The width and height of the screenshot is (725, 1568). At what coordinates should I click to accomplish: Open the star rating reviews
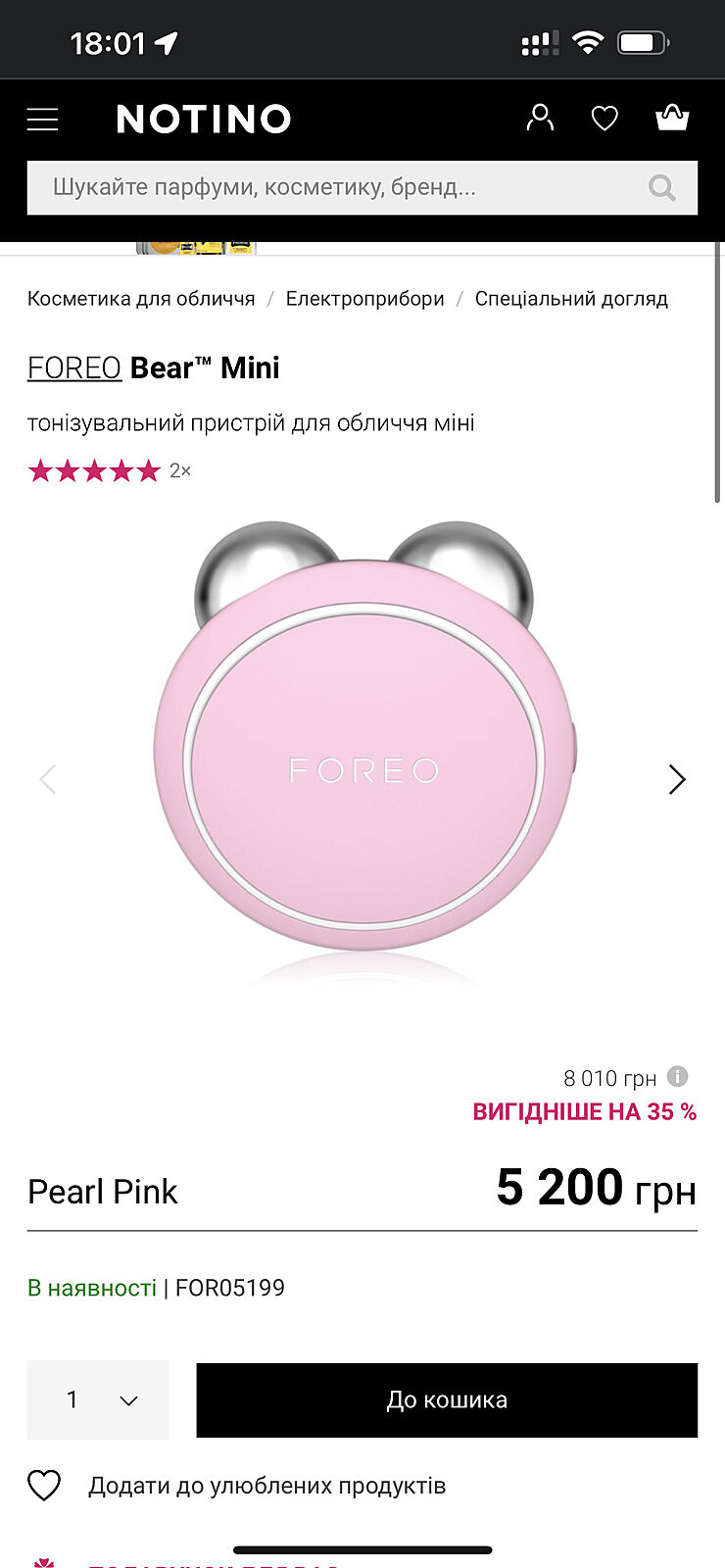tap(95, 471)
